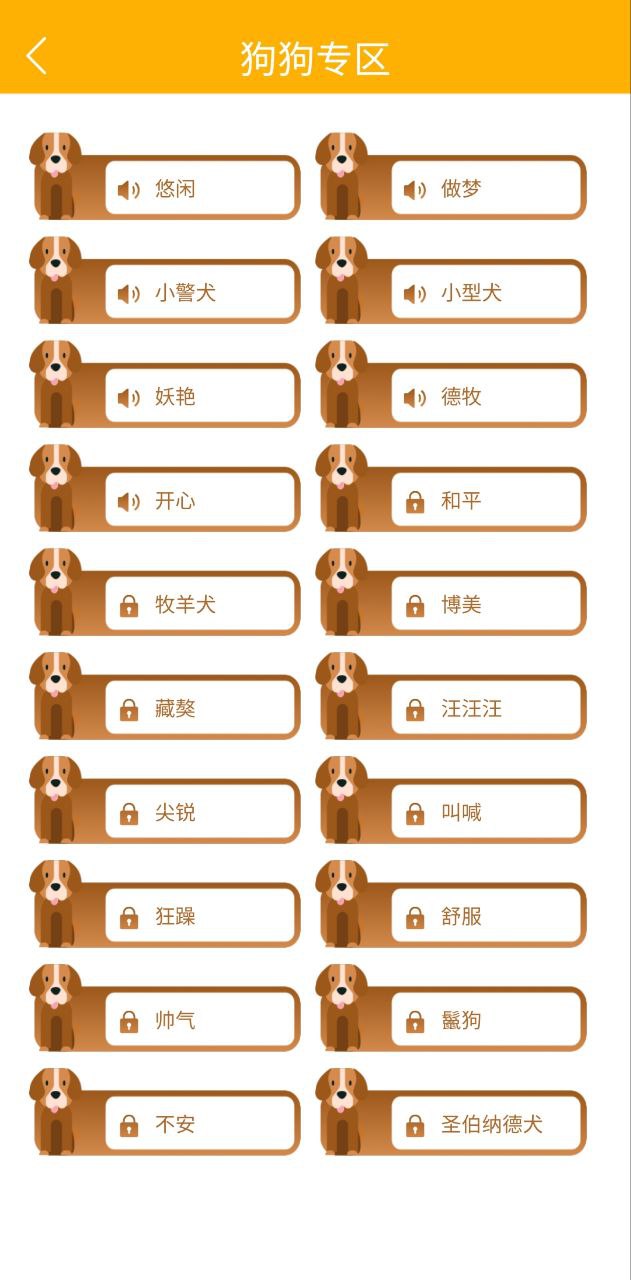The image size is (631, 1280).
Task: Unlock the 鬣狗 sound
Action: (x=486, y=1020)
